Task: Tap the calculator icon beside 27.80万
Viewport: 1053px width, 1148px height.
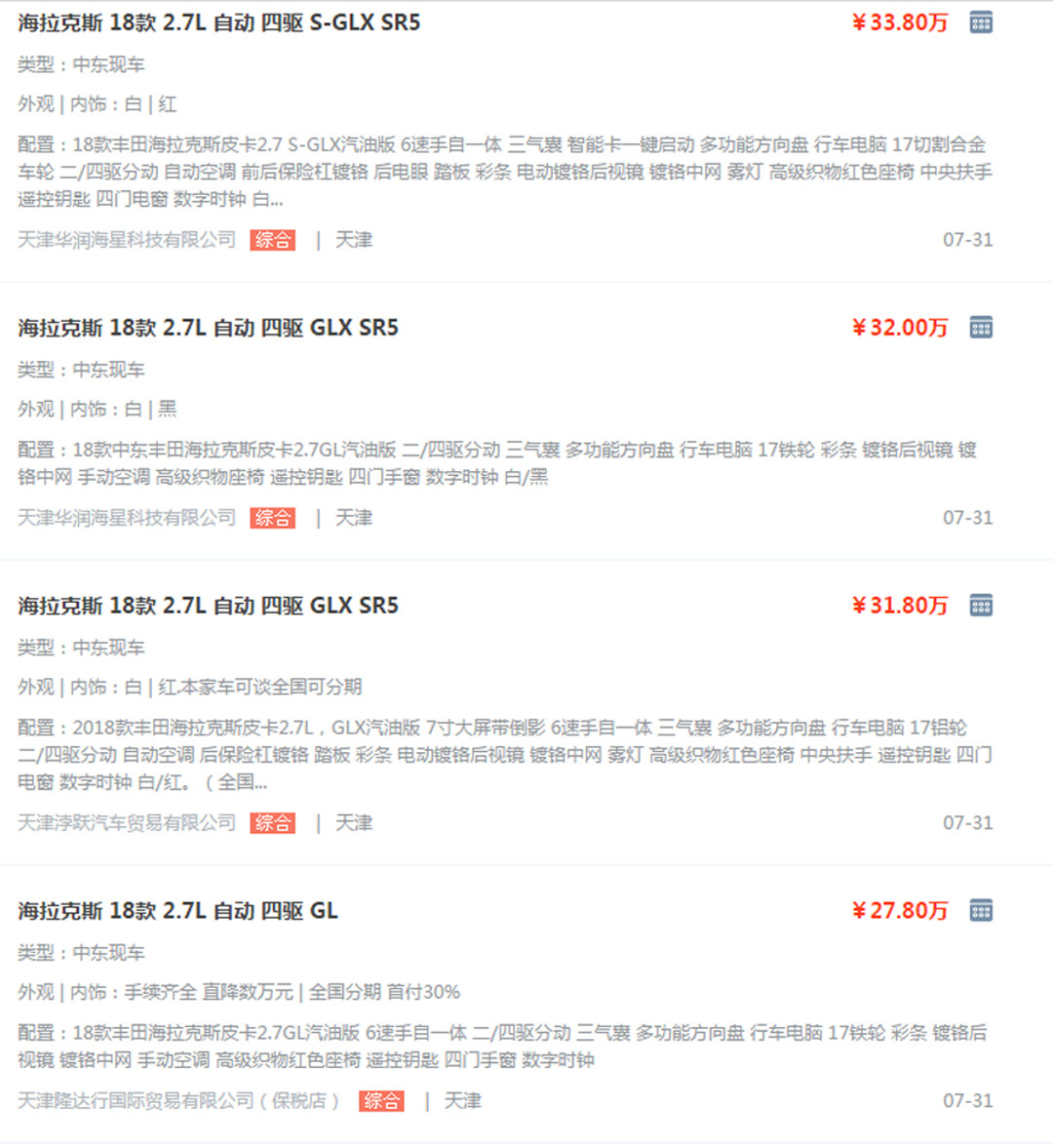Action: tap(981, 911)
